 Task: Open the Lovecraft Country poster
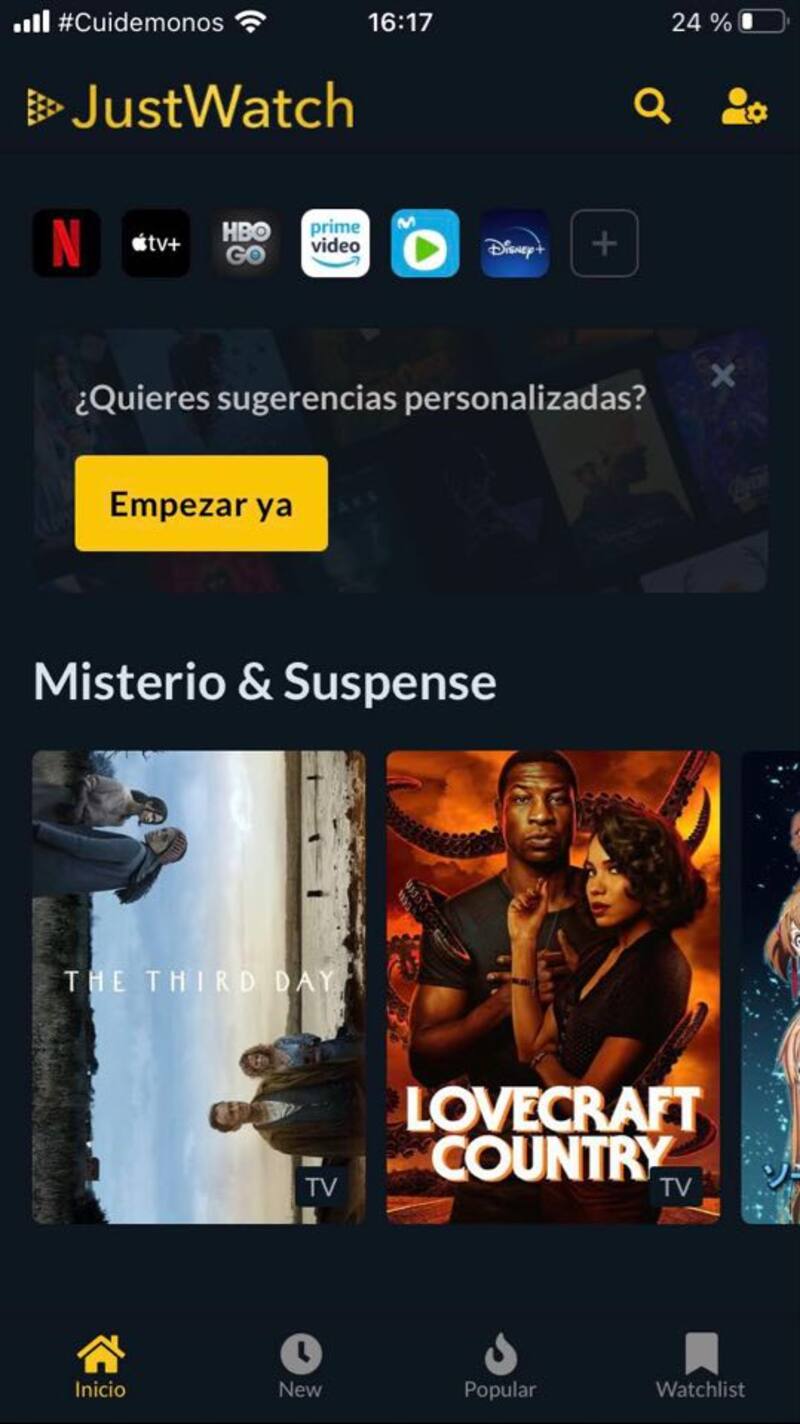coord(553,986)
